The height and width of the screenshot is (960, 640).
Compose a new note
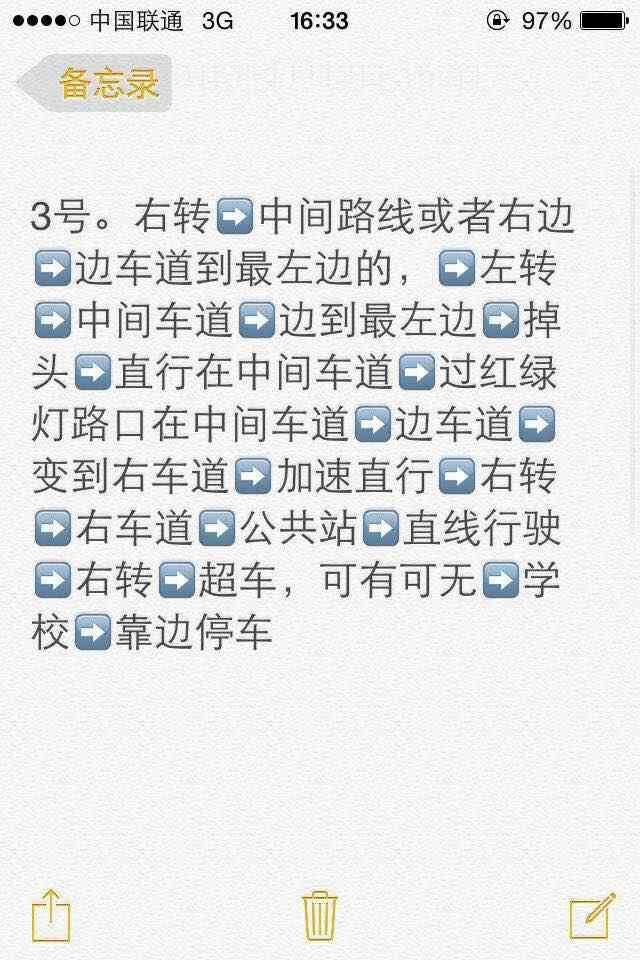click(x=590, y=915)
